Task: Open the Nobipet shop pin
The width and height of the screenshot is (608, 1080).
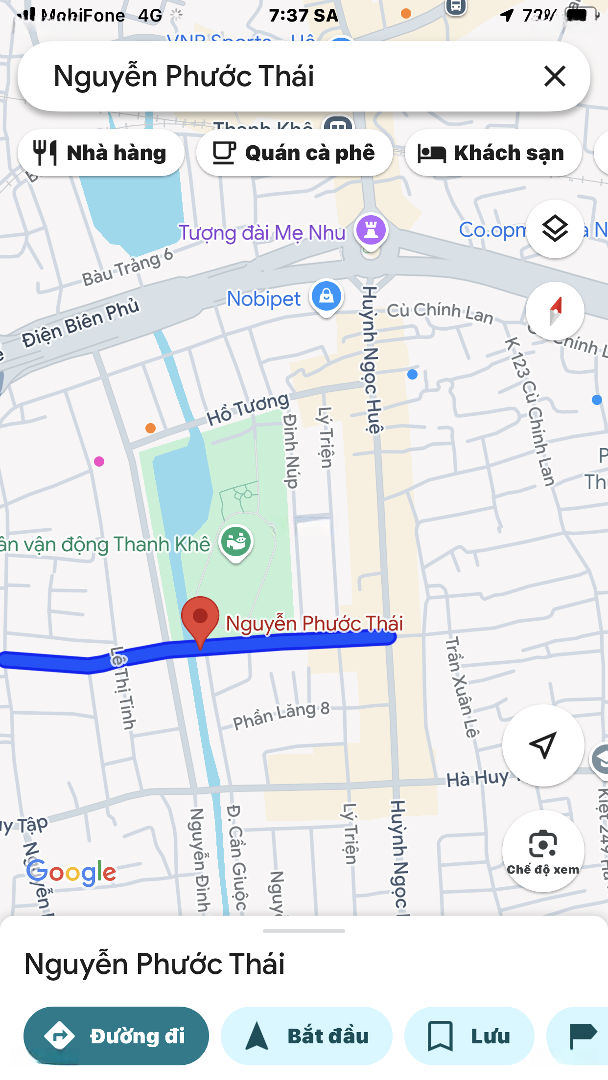Action: point(326,298)
